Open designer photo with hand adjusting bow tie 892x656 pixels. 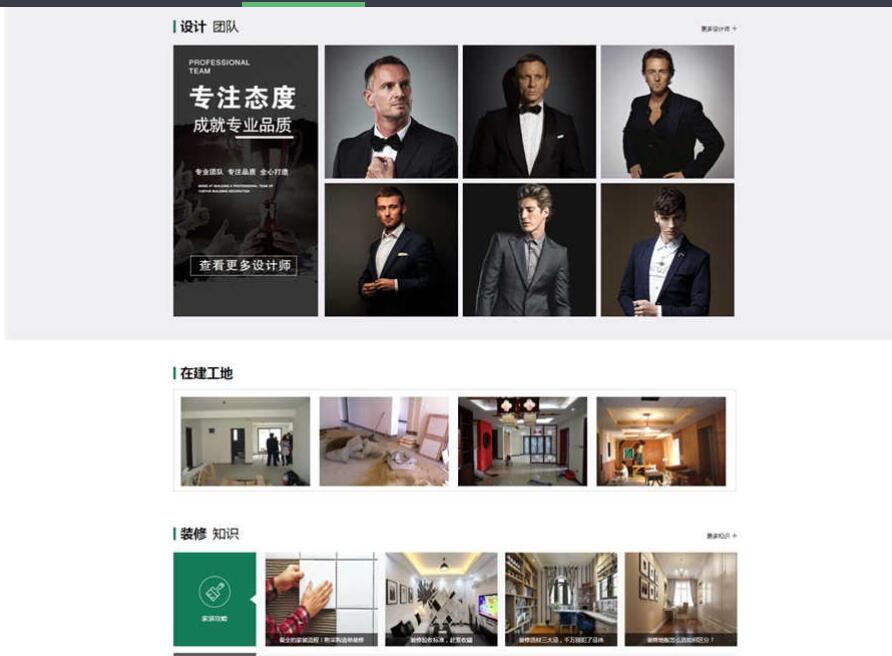391,112
